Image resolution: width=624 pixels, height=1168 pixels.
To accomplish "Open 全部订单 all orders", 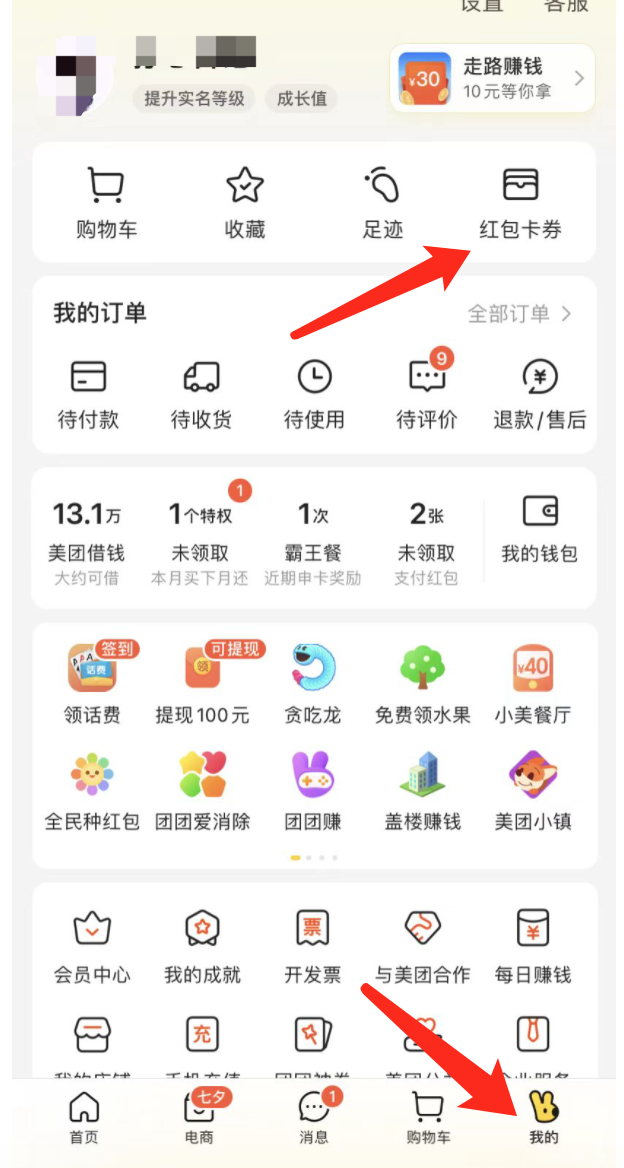I will 519,314.
